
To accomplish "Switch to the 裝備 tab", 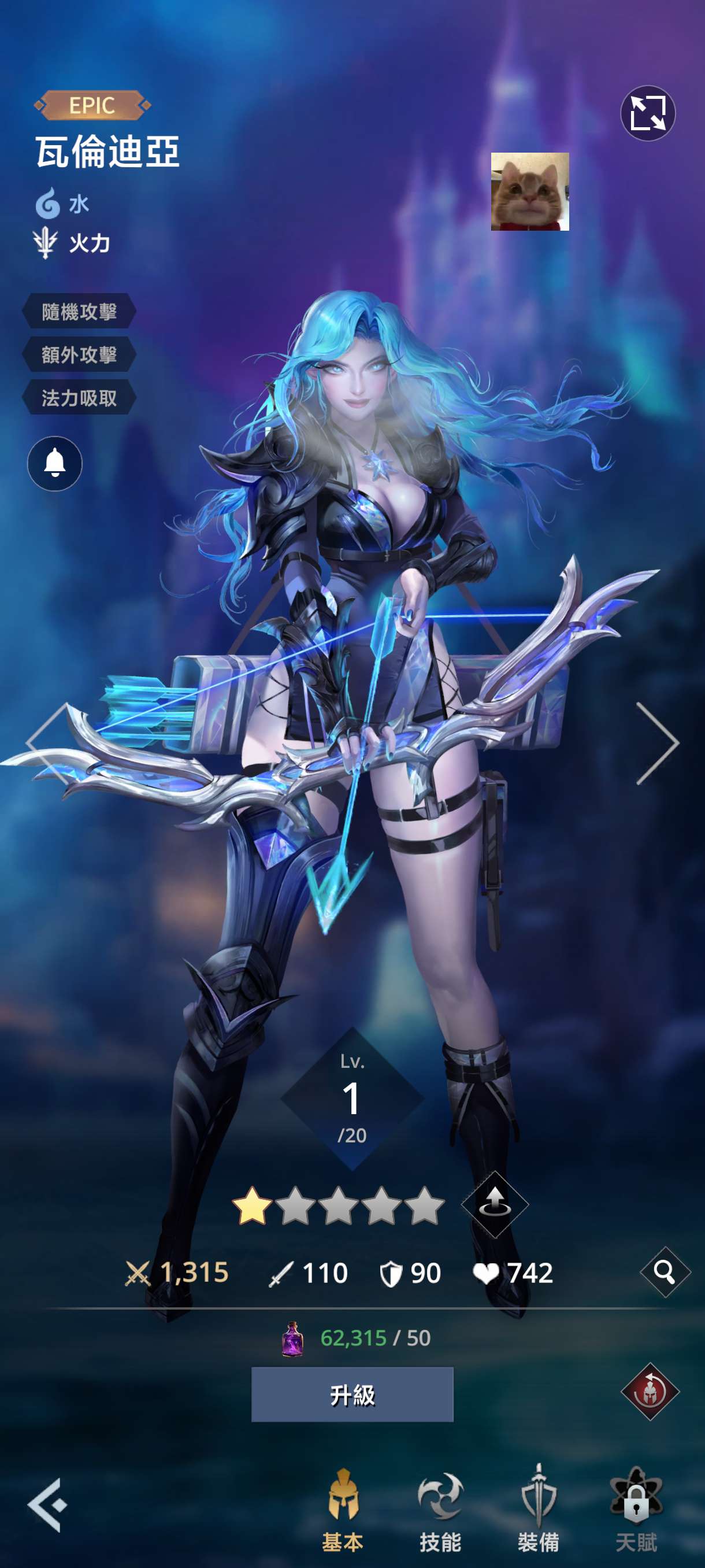I will [x=539, y=1510].
